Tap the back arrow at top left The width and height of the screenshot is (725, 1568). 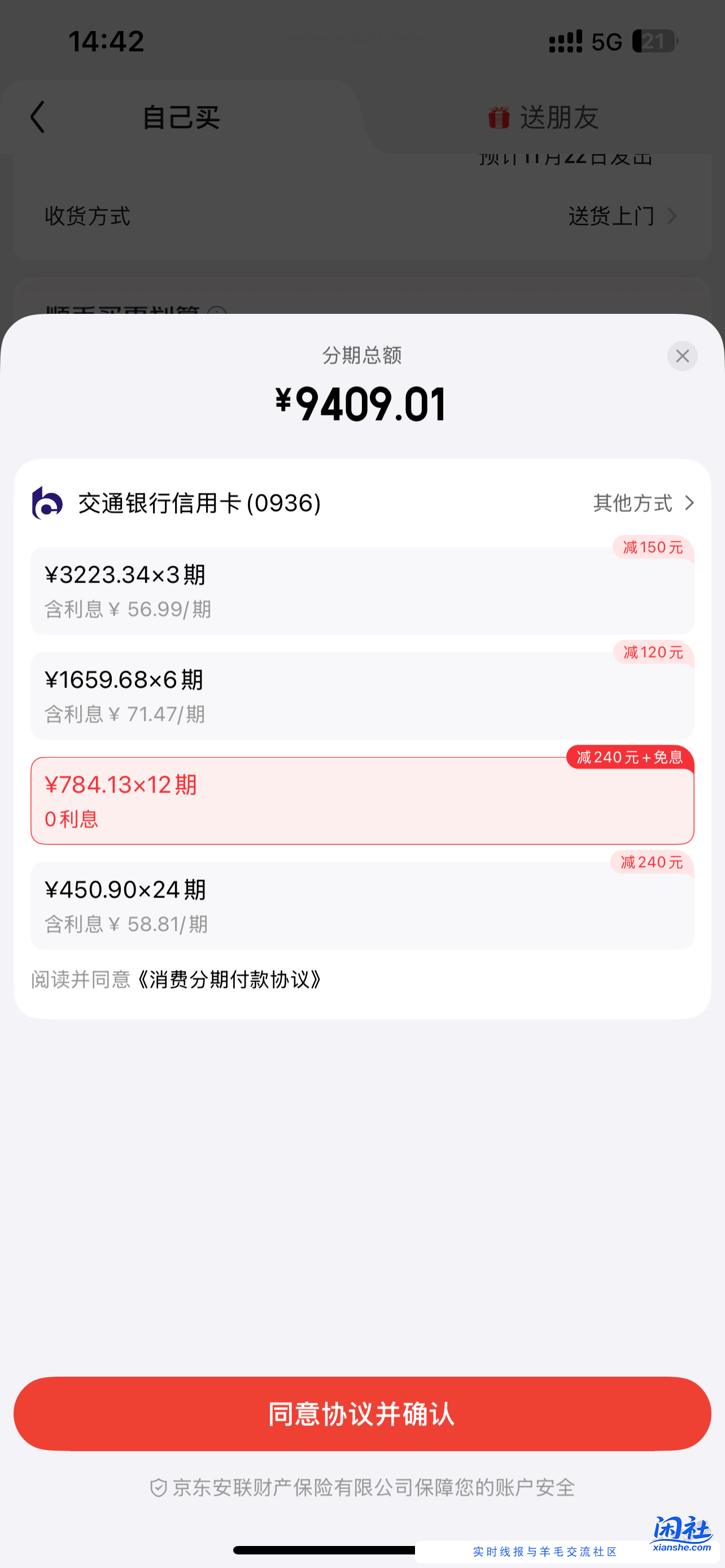38,117
